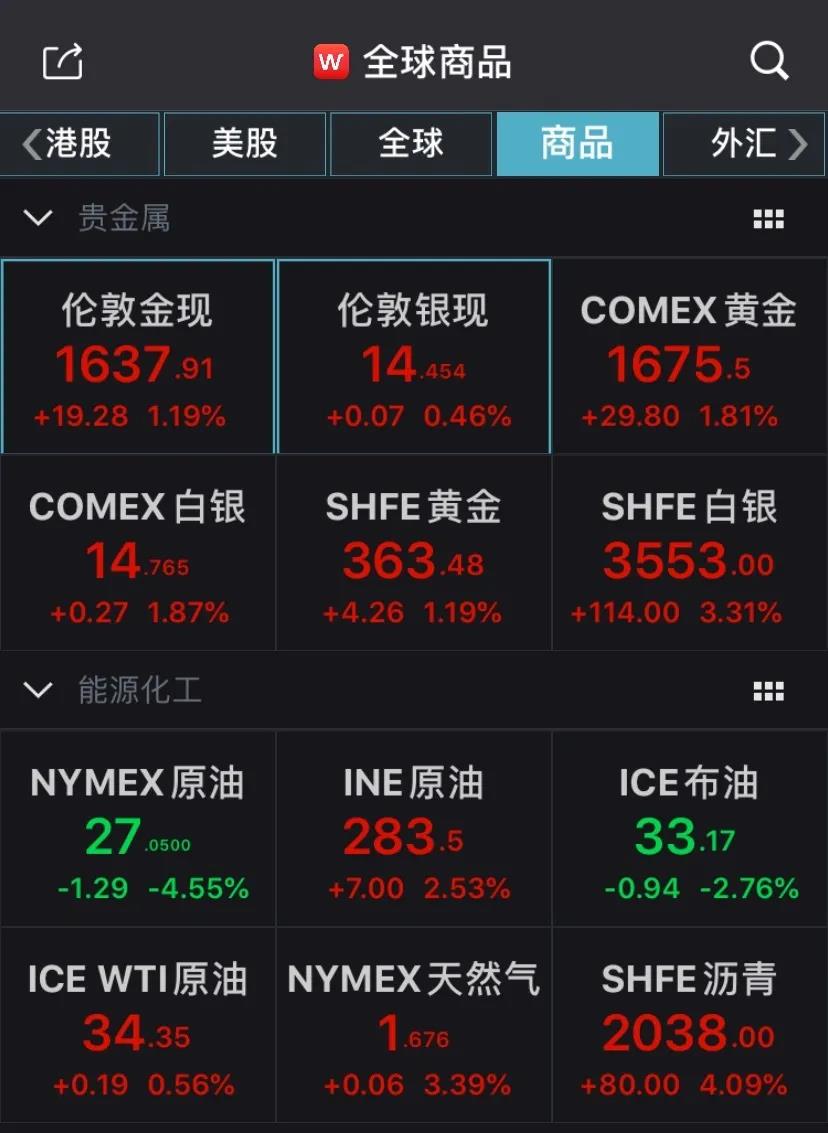Switch to the 美股 tab
This screenshot has width=828, height=1133.
pyautogui.click(x=245, y=144)
